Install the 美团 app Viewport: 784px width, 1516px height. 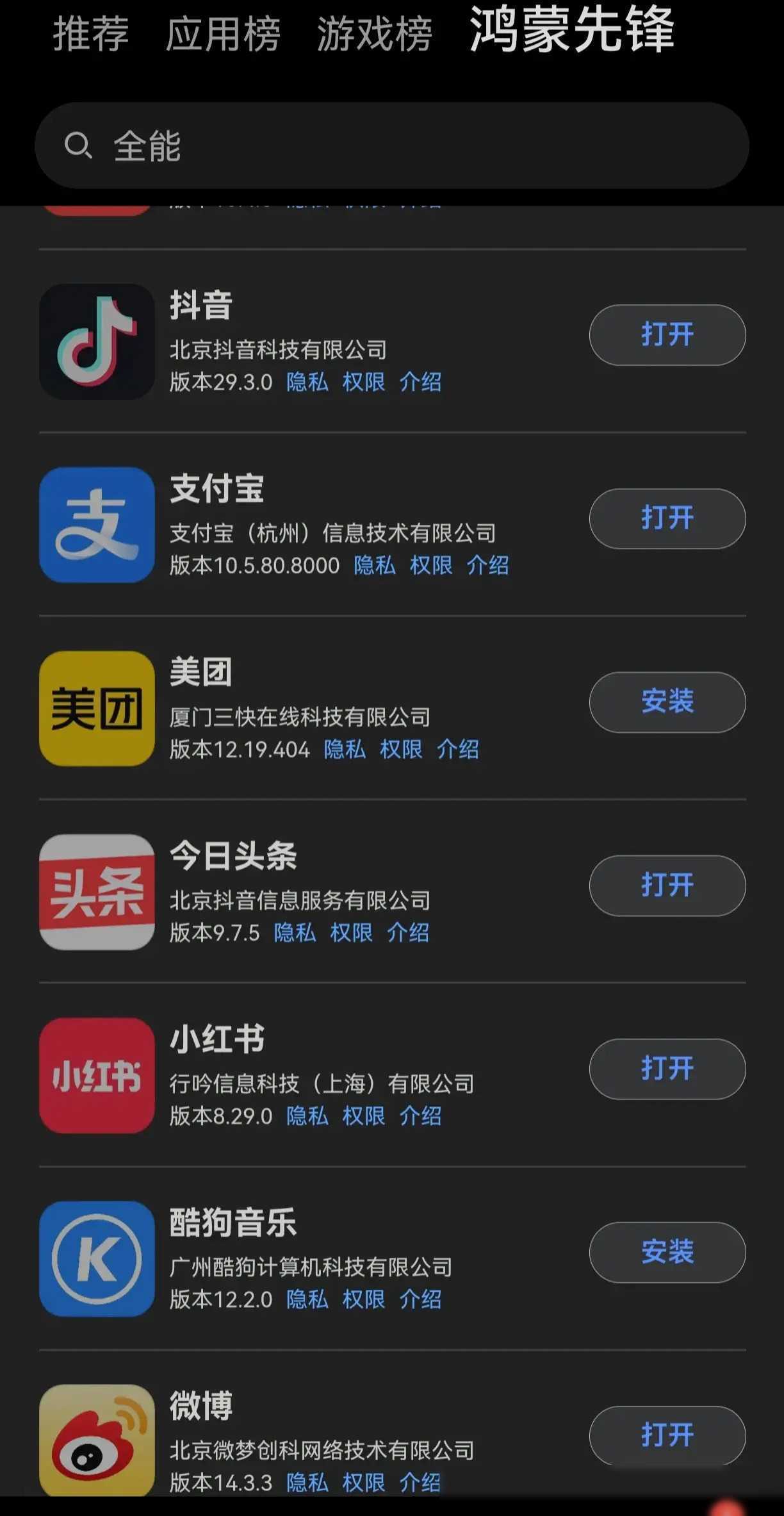[x=667, y=702]
